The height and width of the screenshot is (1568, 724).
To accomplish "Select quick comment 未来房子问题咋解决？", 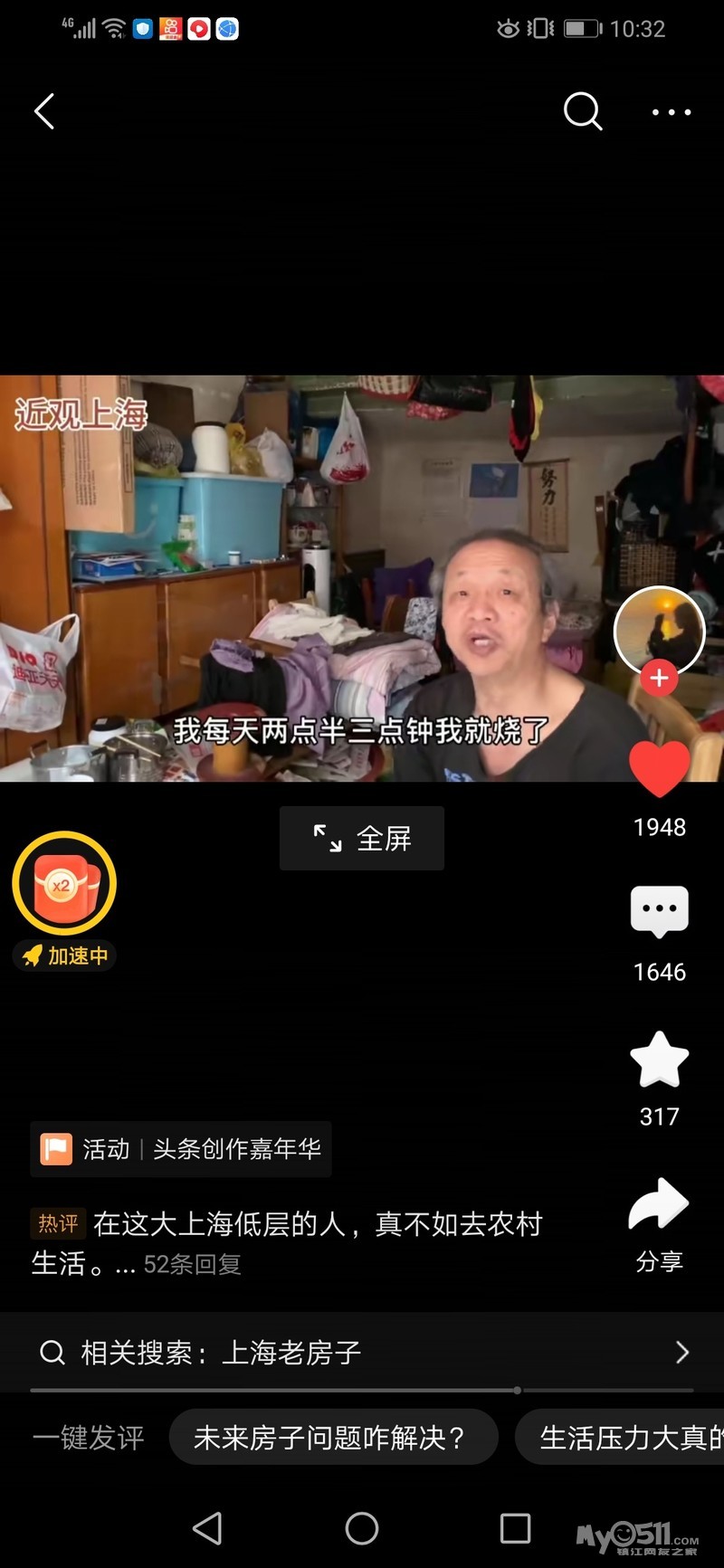I will (x=332, y=1438).
